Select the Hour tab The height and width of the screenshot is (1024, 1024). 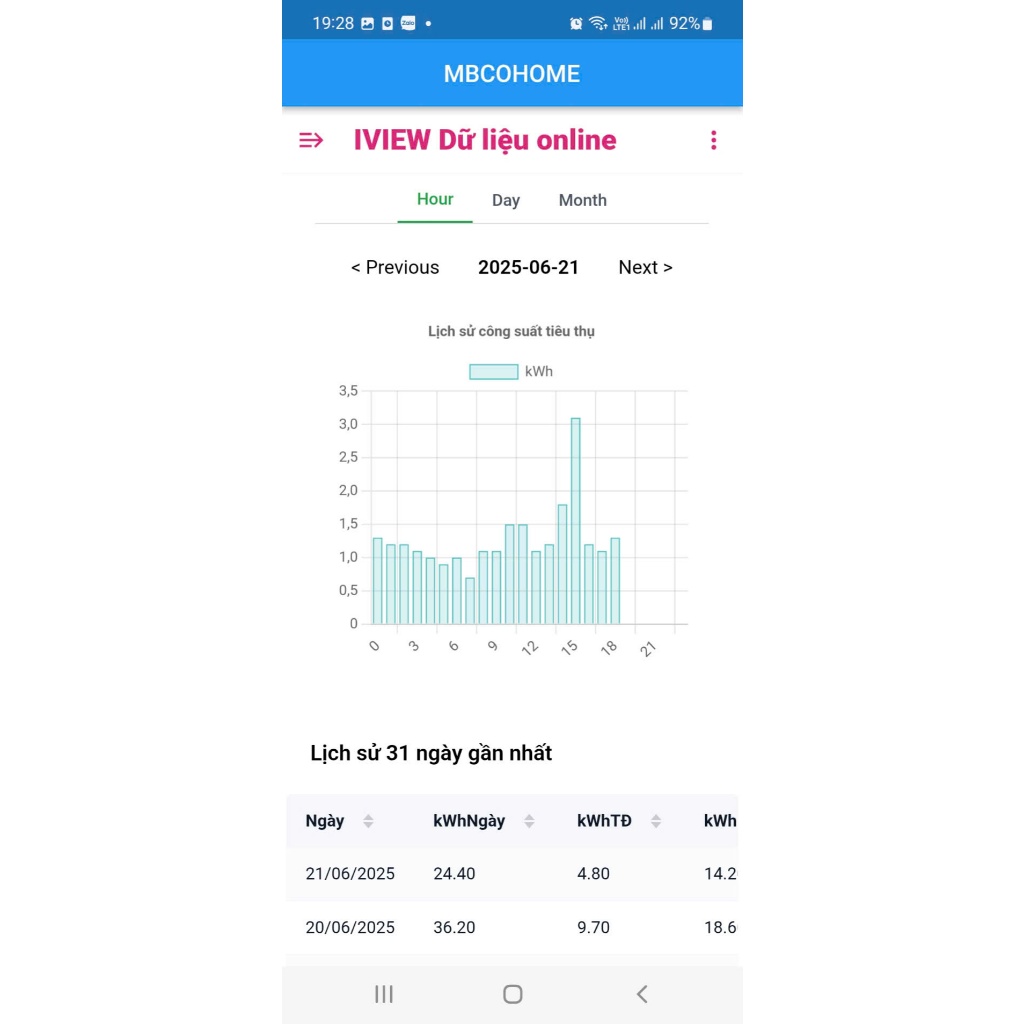point(435,200)
